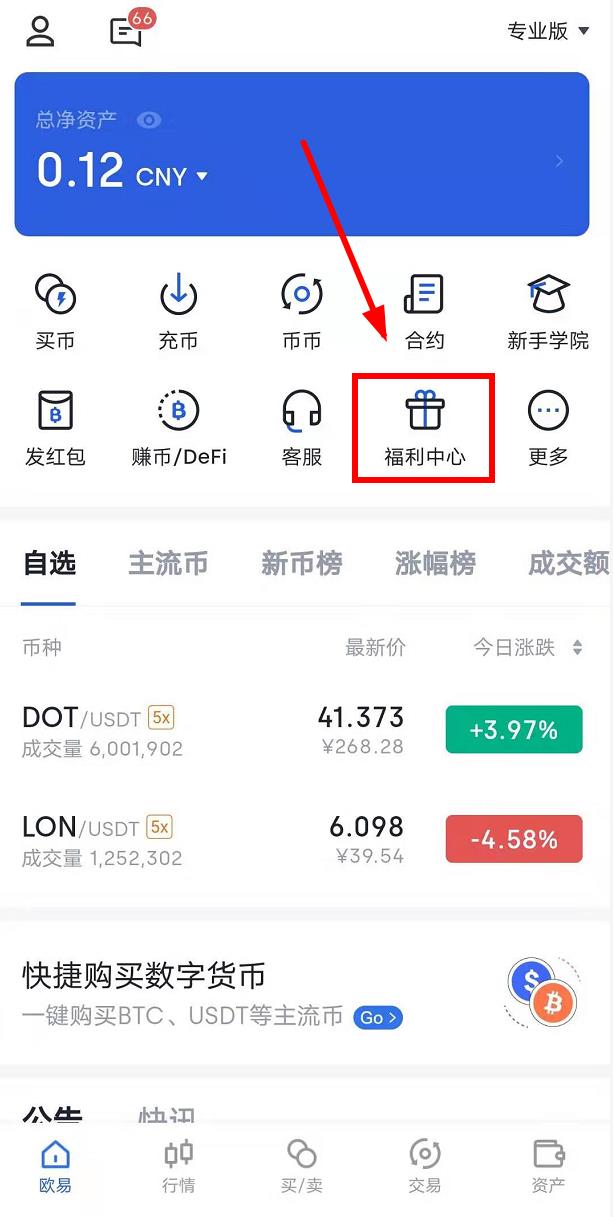The width and height of the screenshot is (613, 1217).
Task: Open the 专业版 version dropdown
Action: pos(549,31)
